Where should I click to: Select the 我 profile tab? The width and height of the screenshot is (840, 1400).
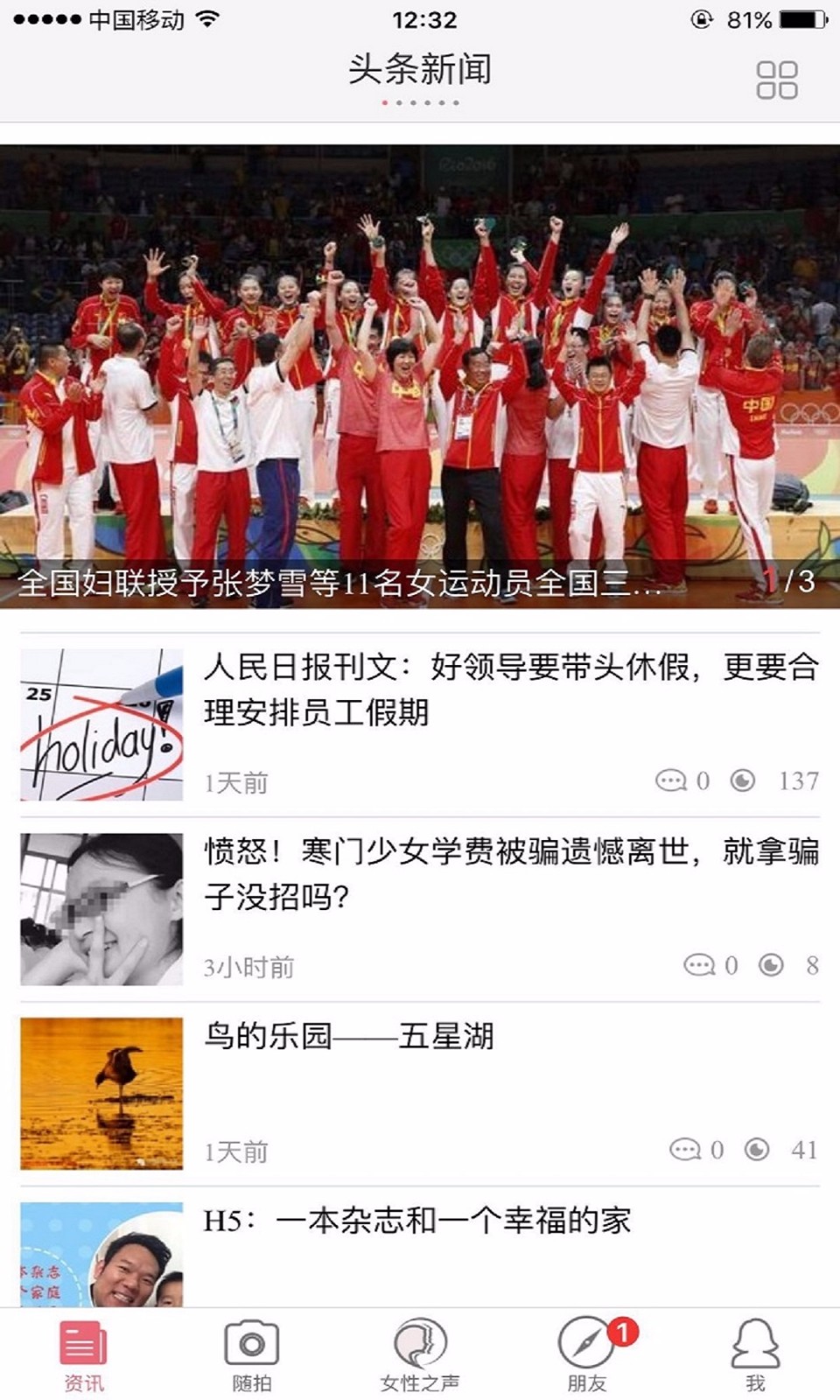755,1354
